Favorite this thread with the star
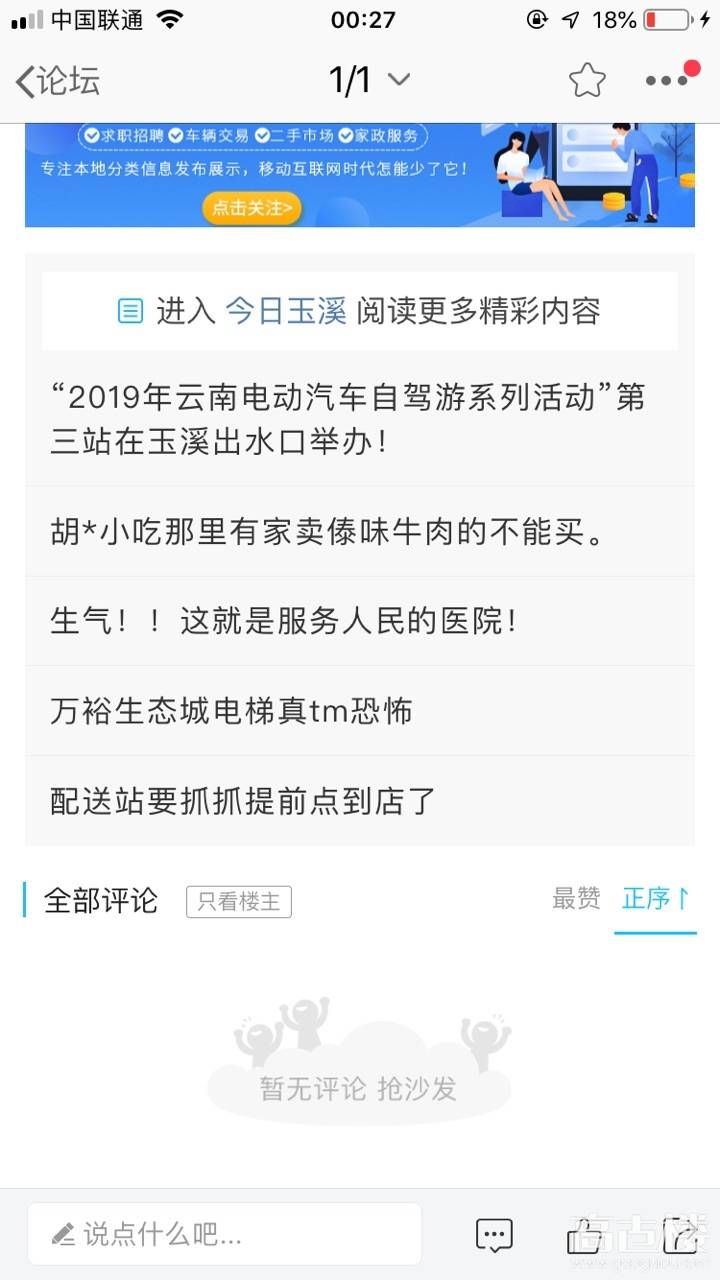Viewport: 720px width, 1280px height. point(587,81)
